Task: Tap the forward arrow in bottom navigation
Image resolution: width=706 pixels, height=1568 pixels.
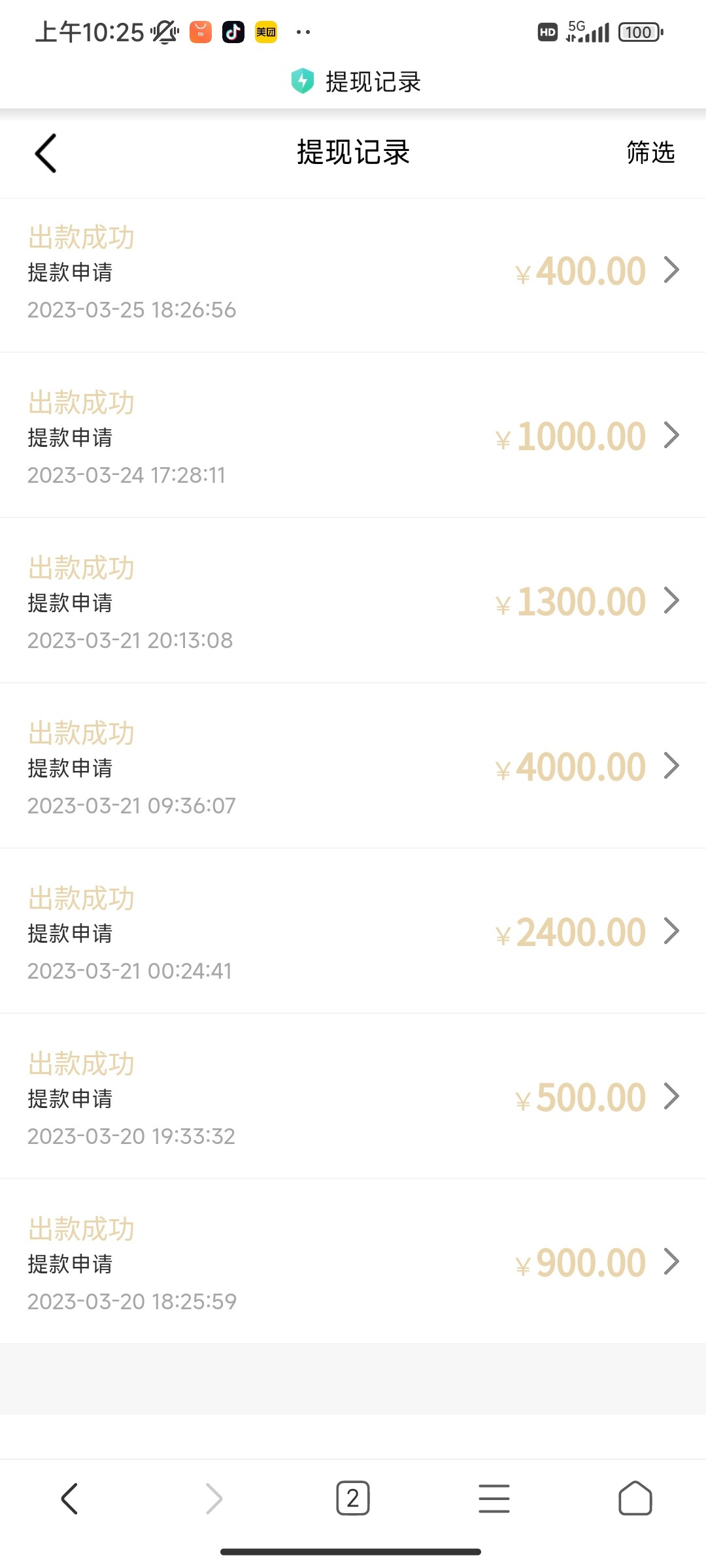Action: (x=212, y=1498)
